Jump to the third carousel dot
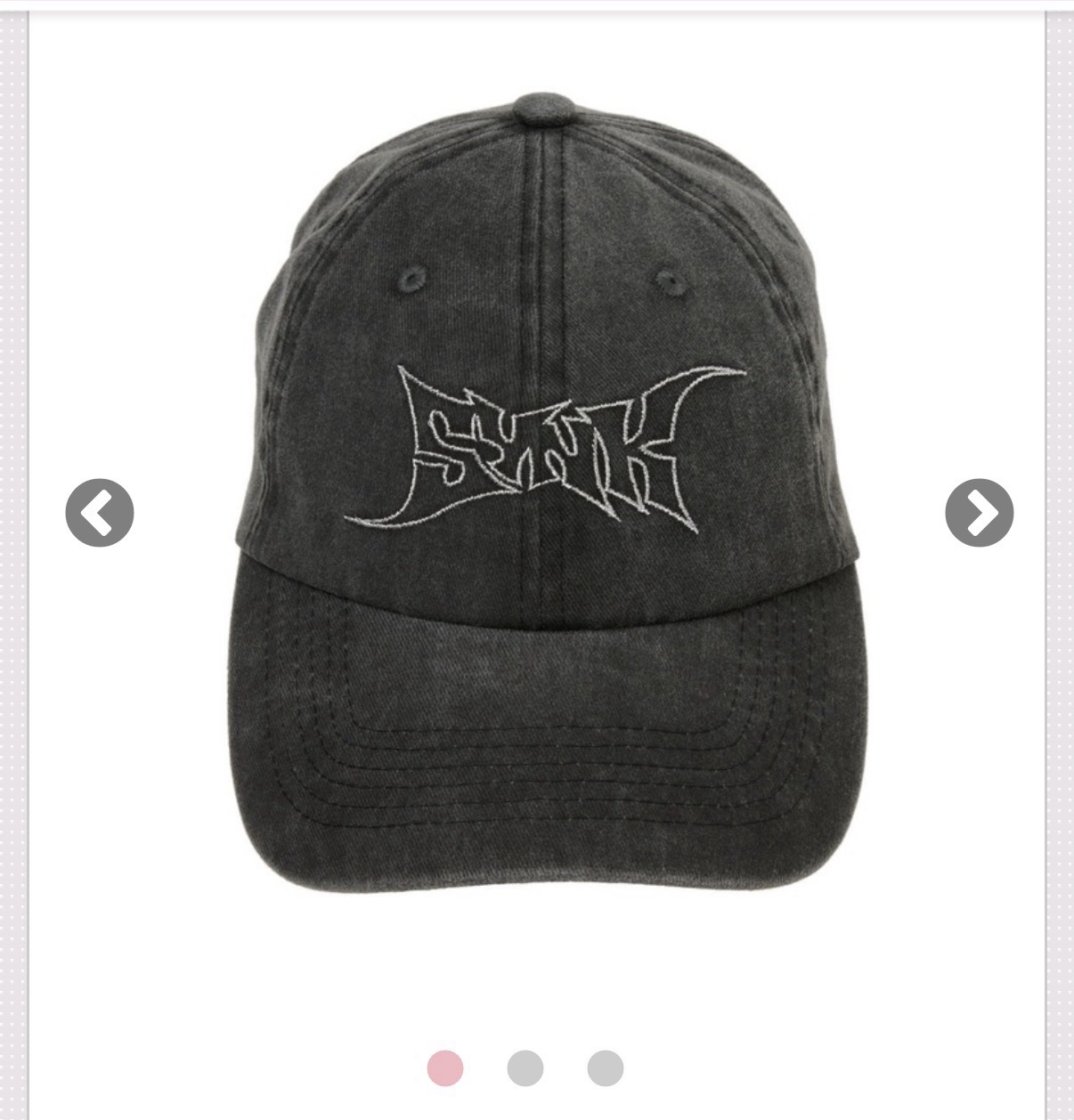Screen dimensions: 1074x1120 pyautogui.click(x=606, y=1067)
